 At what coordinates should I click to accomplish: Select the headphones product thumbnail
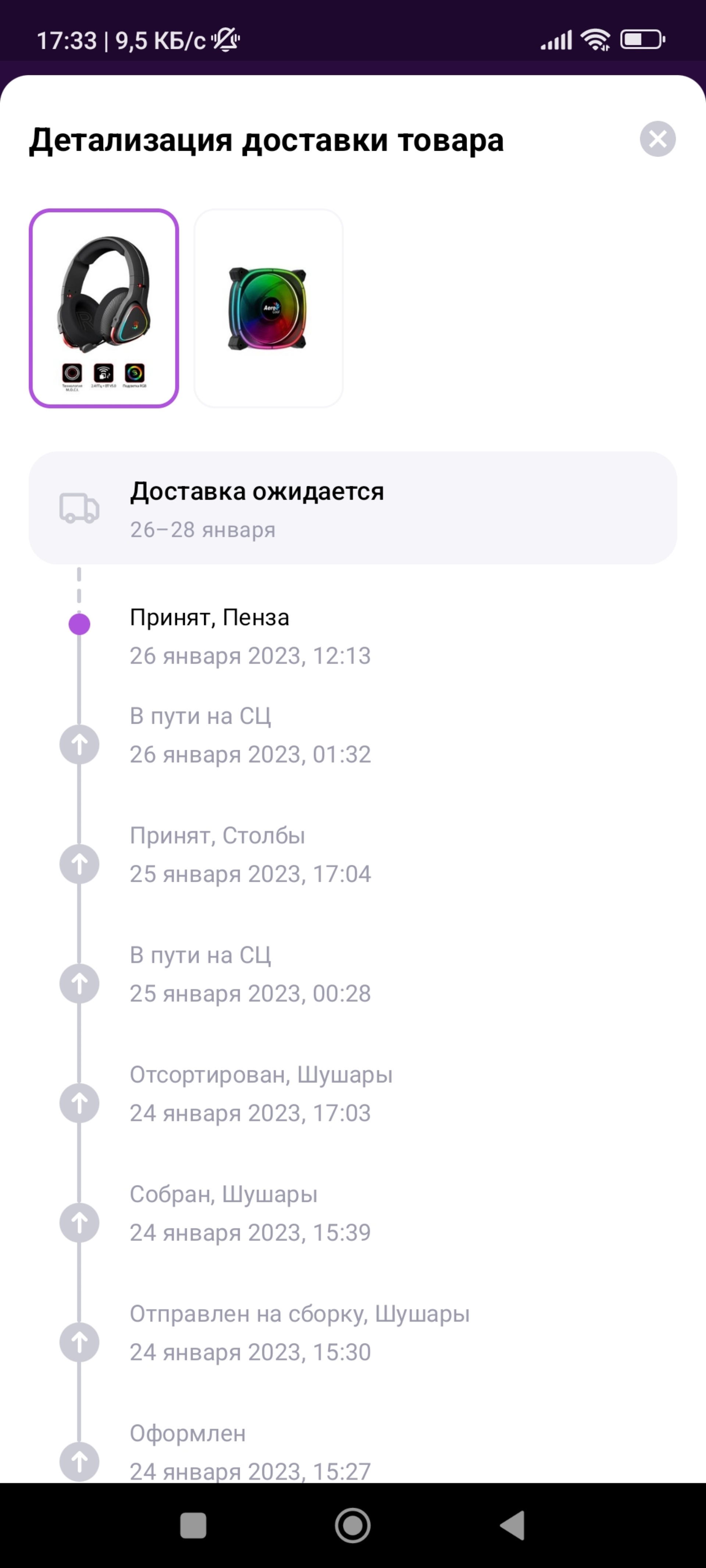(x=104, y=308)
